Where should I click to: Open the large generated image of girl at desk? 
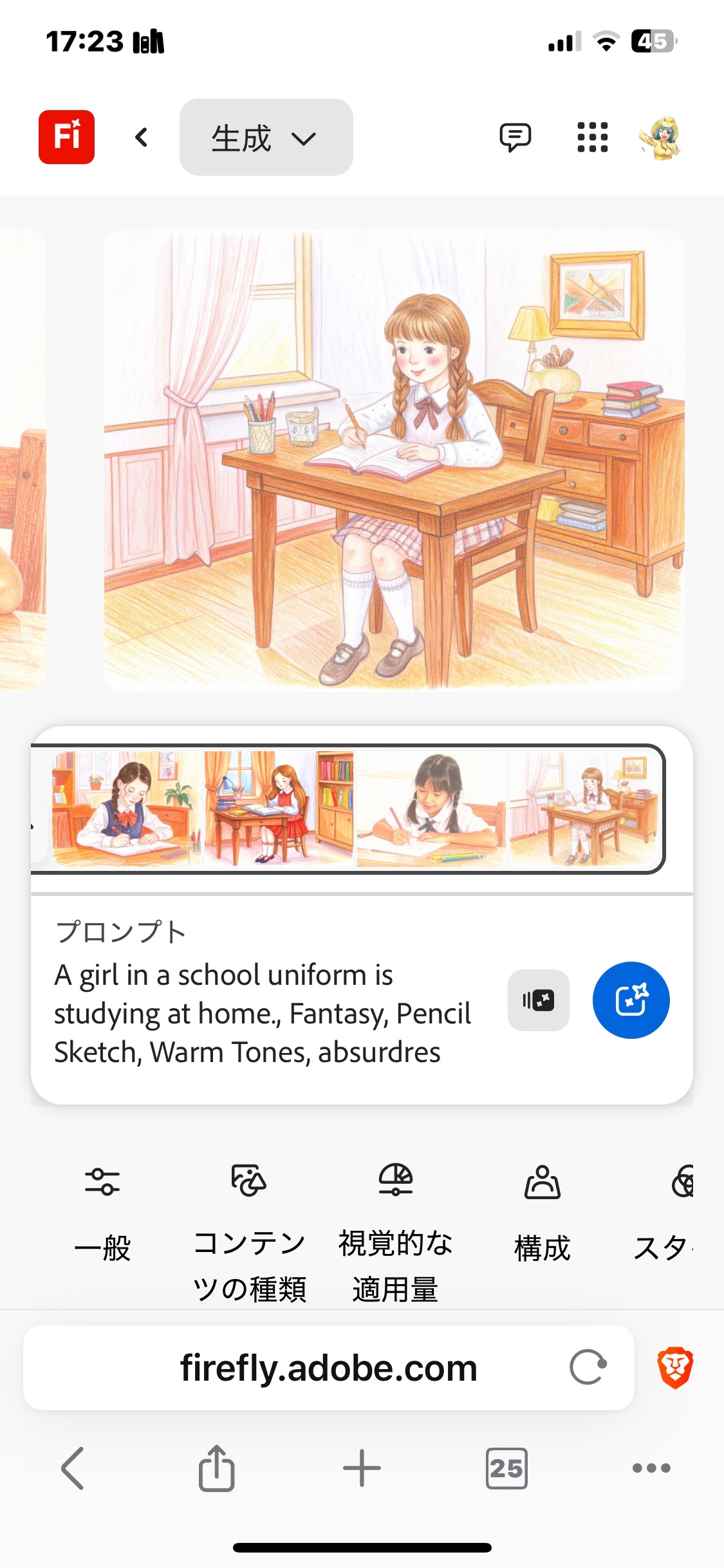(394, 461)
